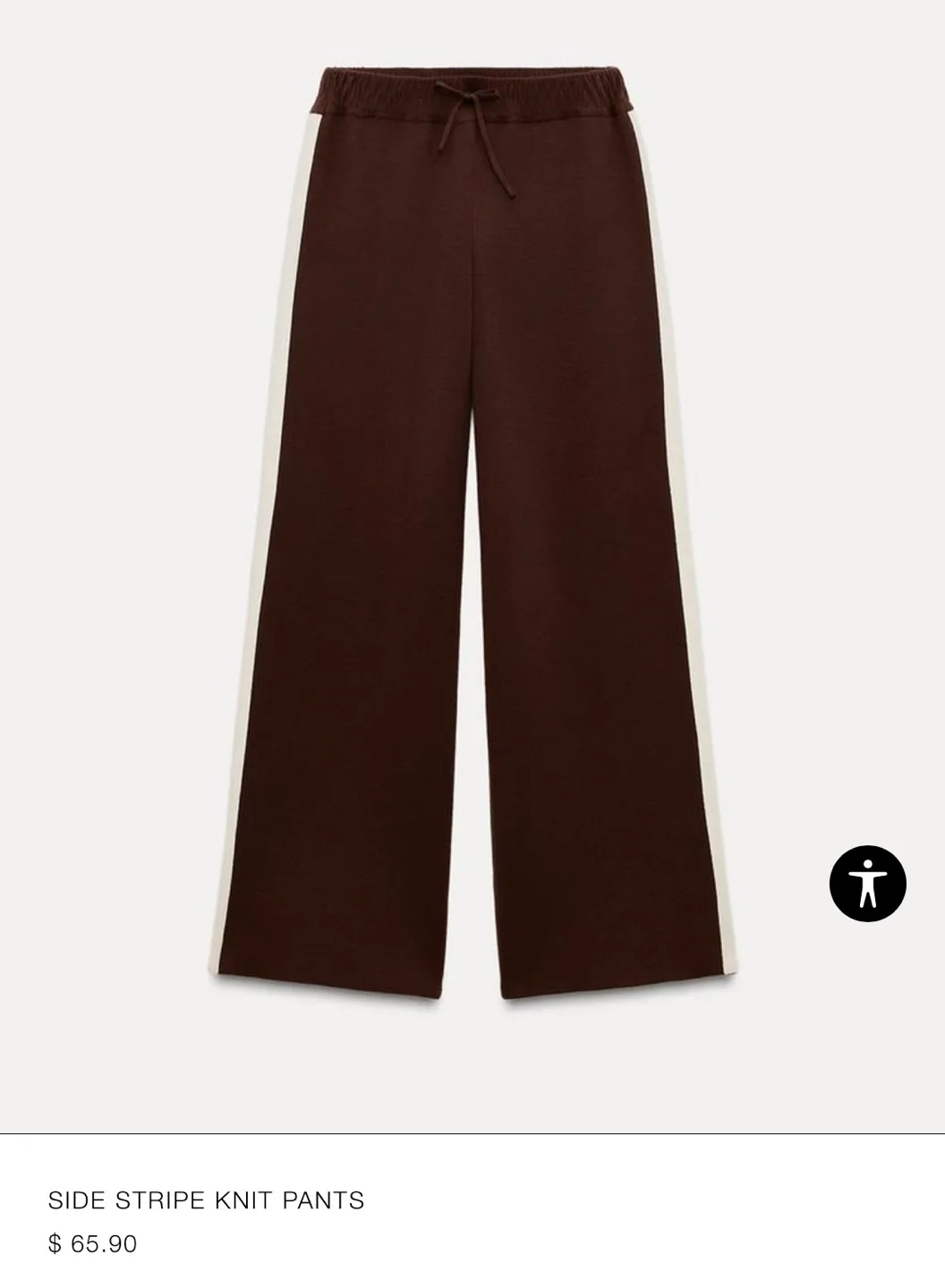Click the pants photo to enlarge it

[x=472, y=537]
